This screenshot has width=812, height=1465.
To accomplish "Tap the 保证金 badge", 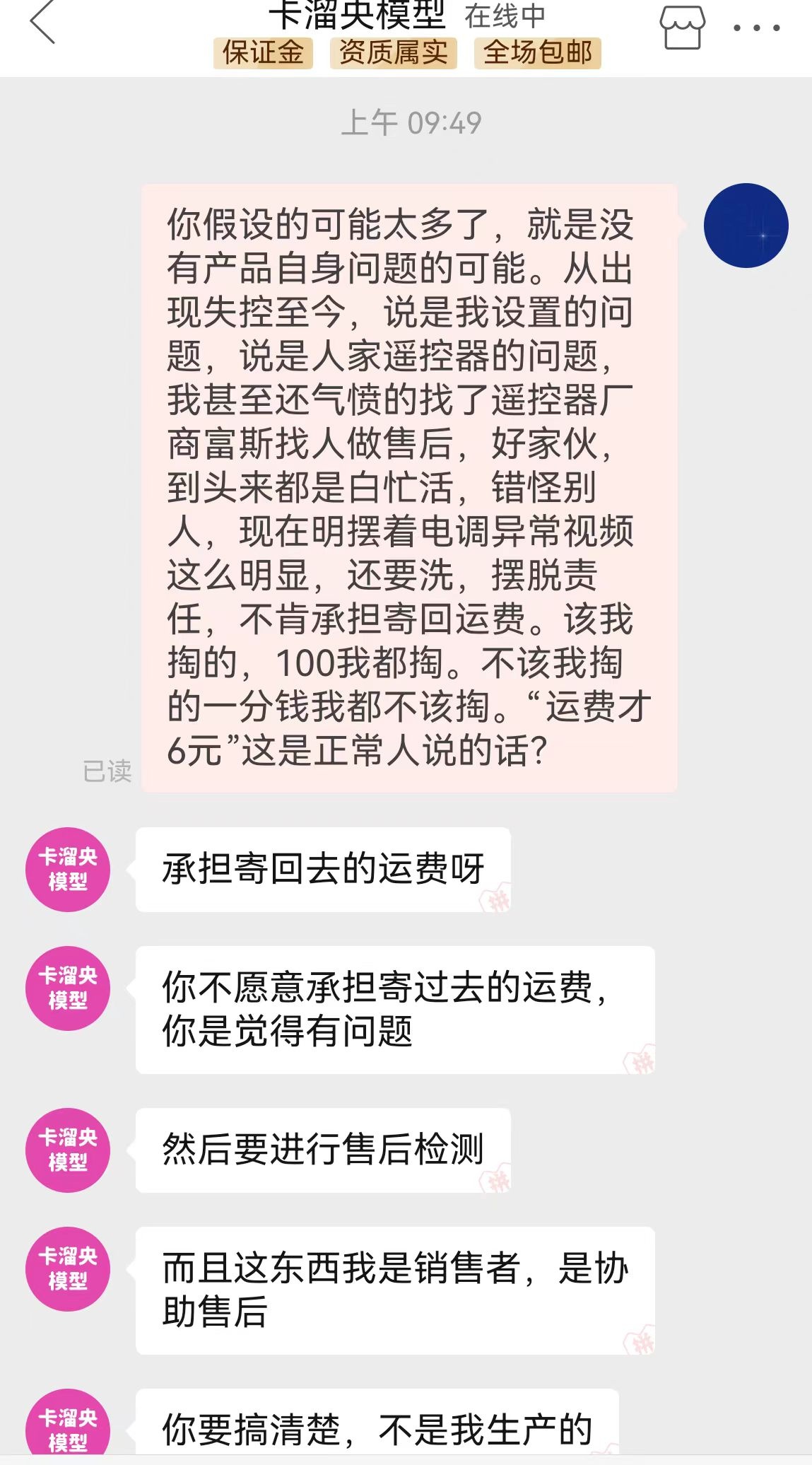I will [x=263, y=53].
